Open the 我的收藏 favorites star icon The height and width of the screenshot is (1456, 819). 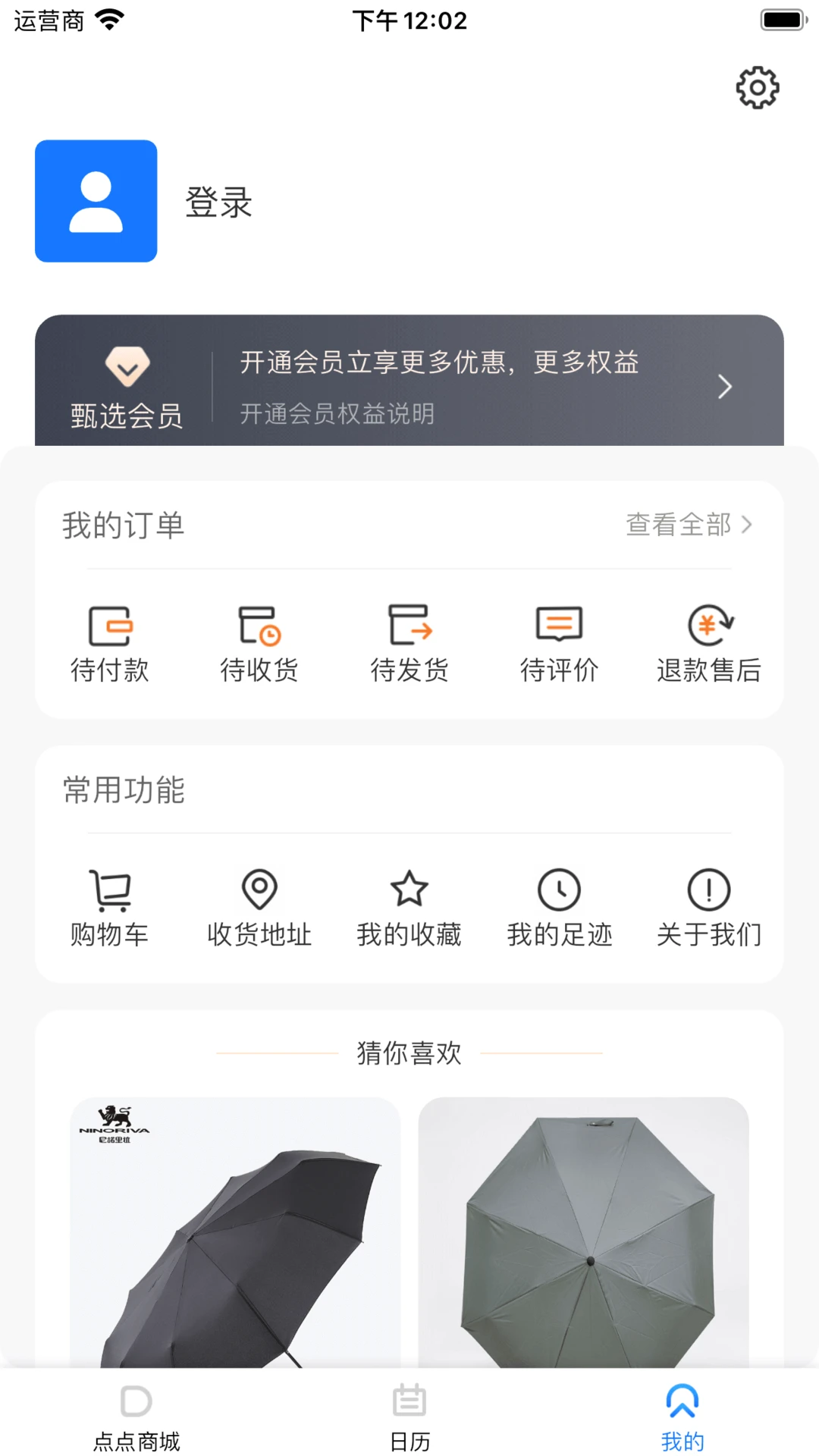click(x=409, y=906)
